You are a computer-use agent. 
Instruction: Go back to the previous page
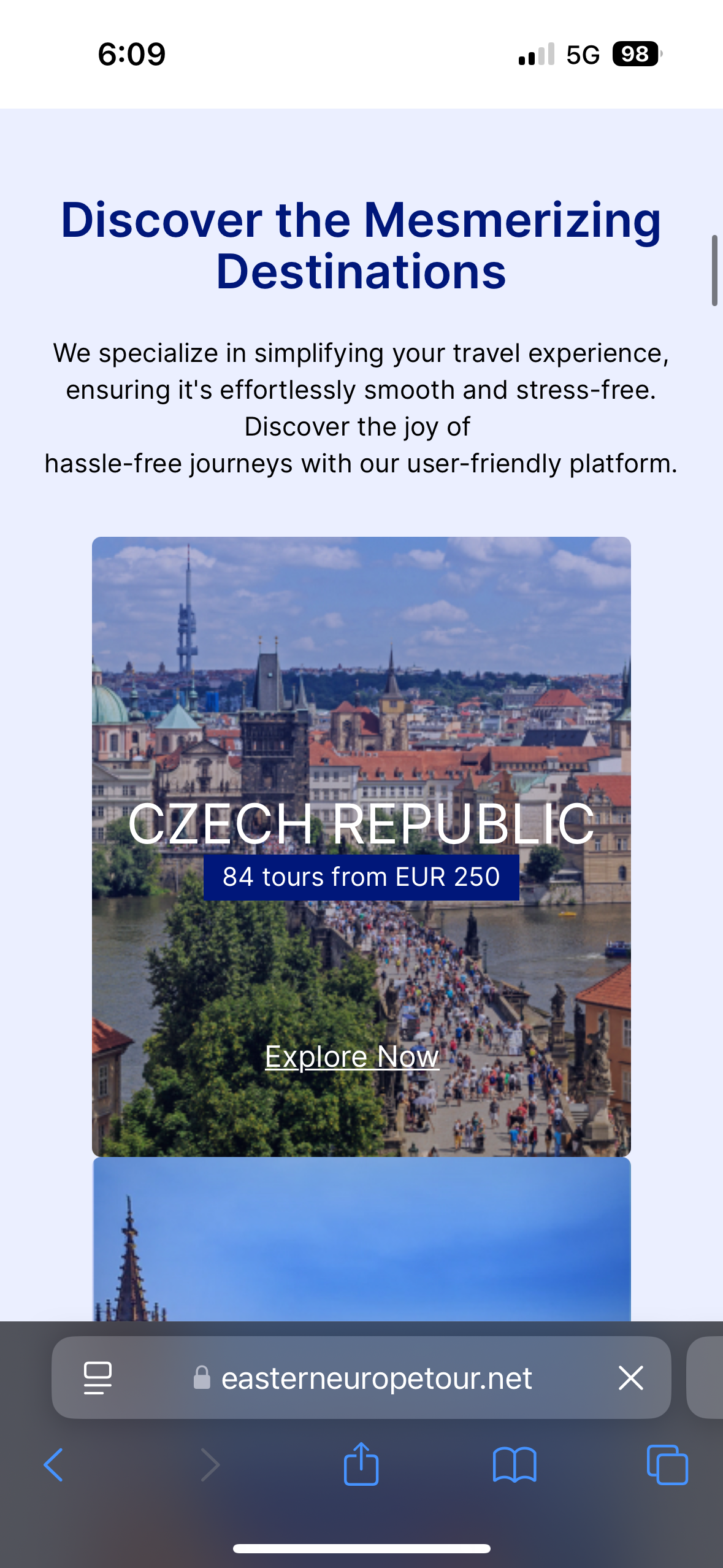(x=54, y=1465)
